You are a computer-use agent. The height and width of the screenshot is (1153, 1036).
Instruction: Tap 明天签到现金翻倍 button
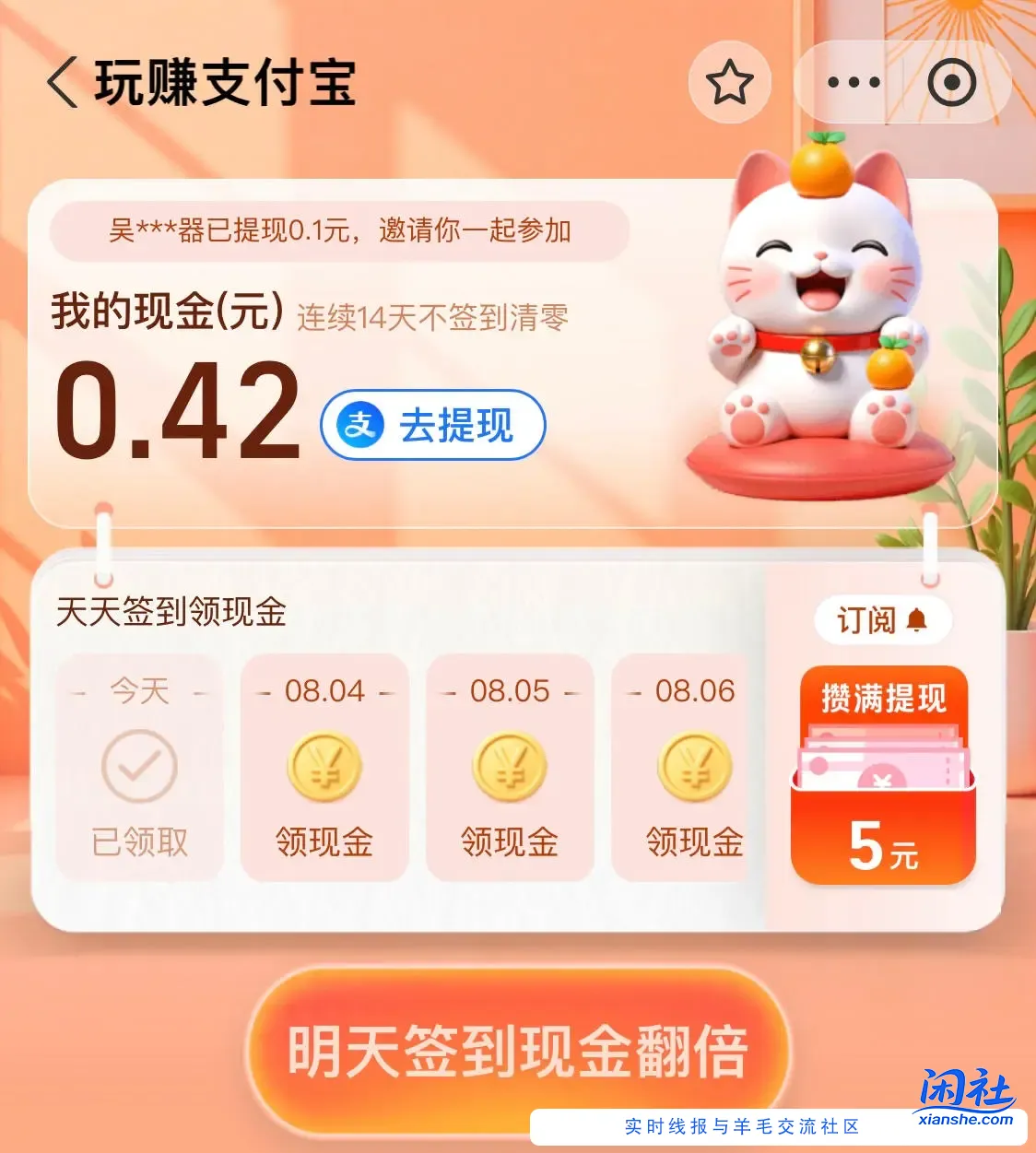(x=518, y=1052)
